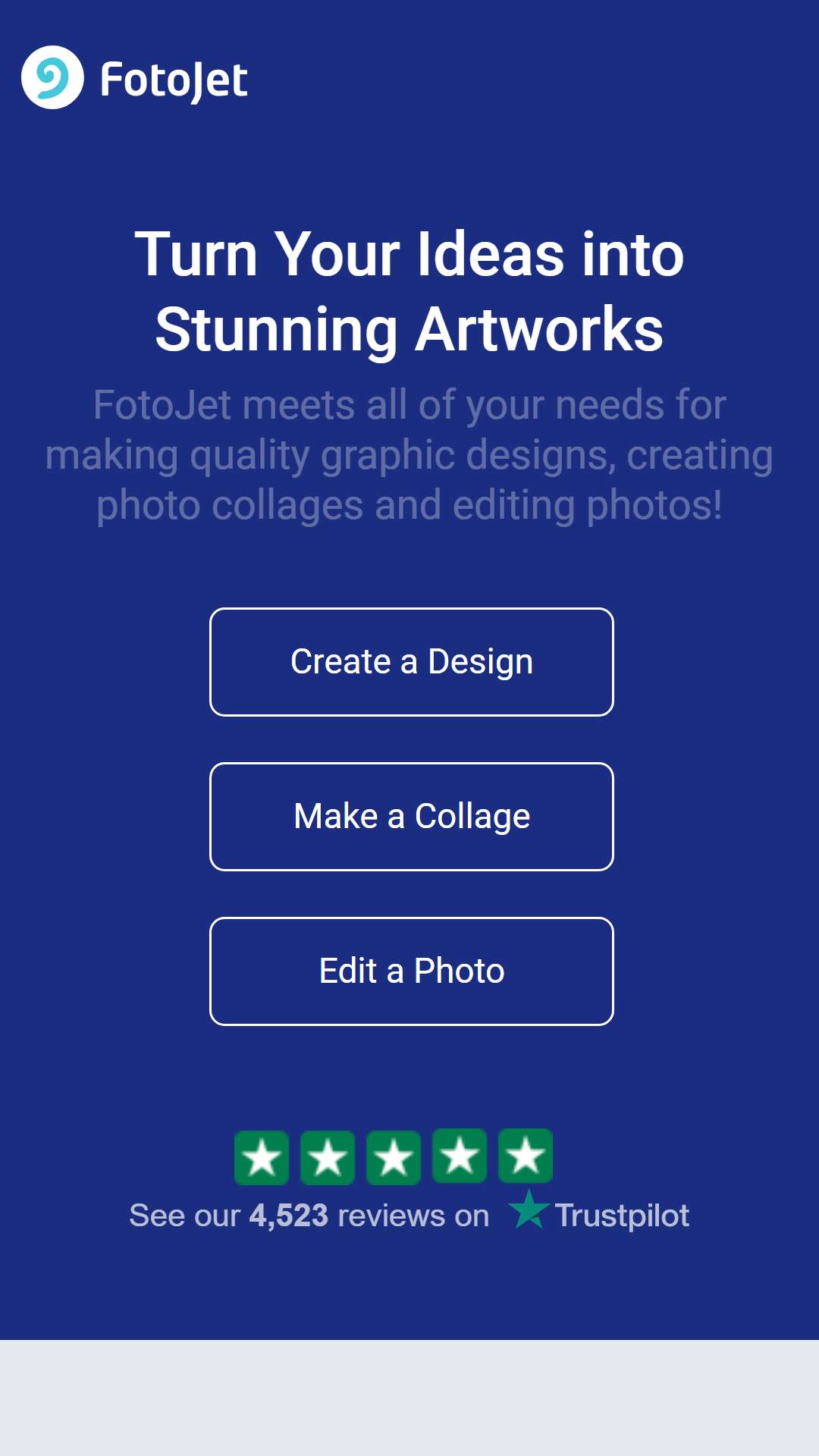Select Make a Collage

click(411, 816)
